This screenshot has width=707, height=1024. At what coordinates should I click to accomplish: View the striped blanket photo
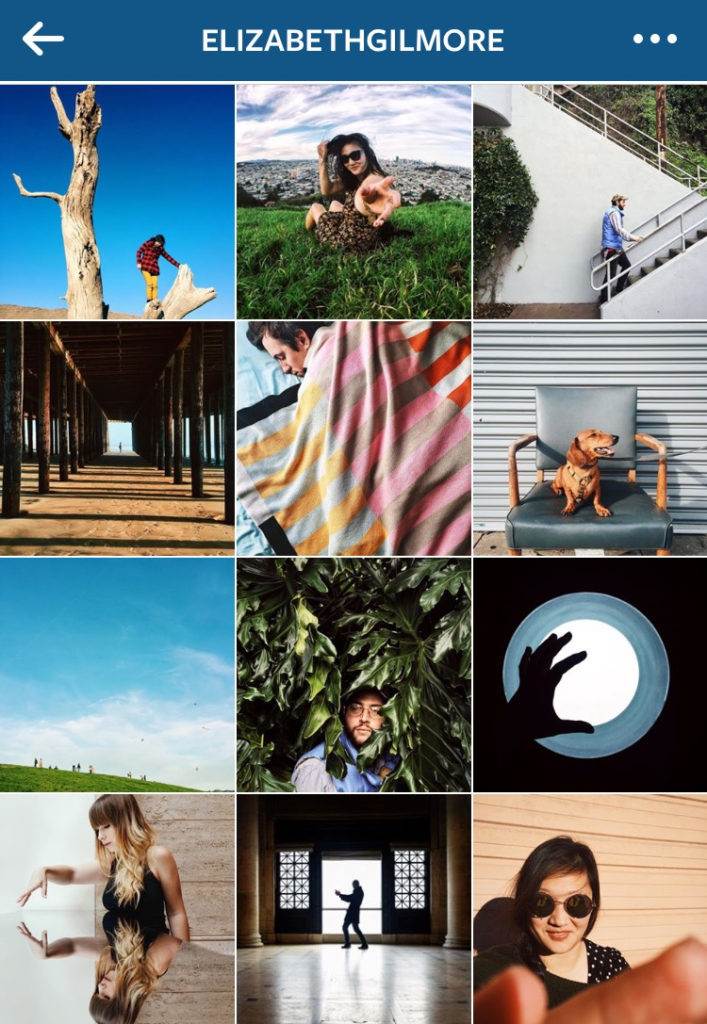(354, 438)
